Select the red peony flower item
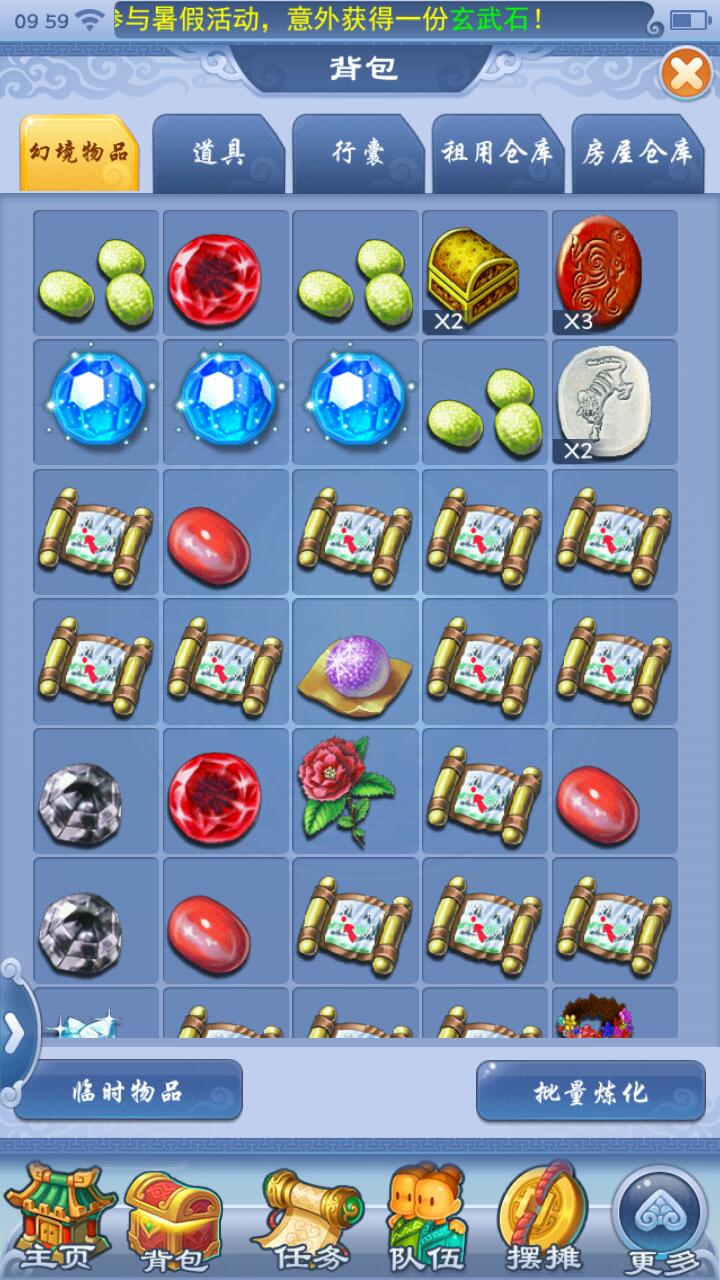 (x=355, y=791)
